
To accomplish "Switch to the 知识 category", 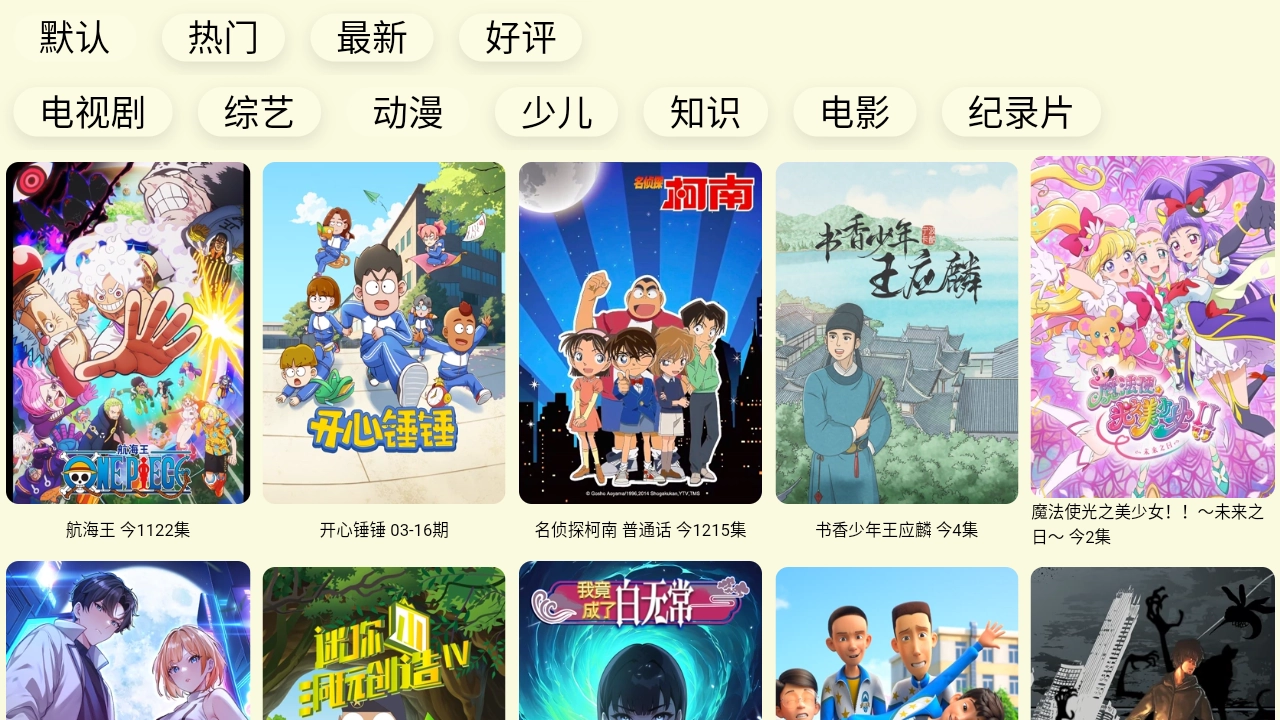I will pyautogui.click(x=705, y=112).
